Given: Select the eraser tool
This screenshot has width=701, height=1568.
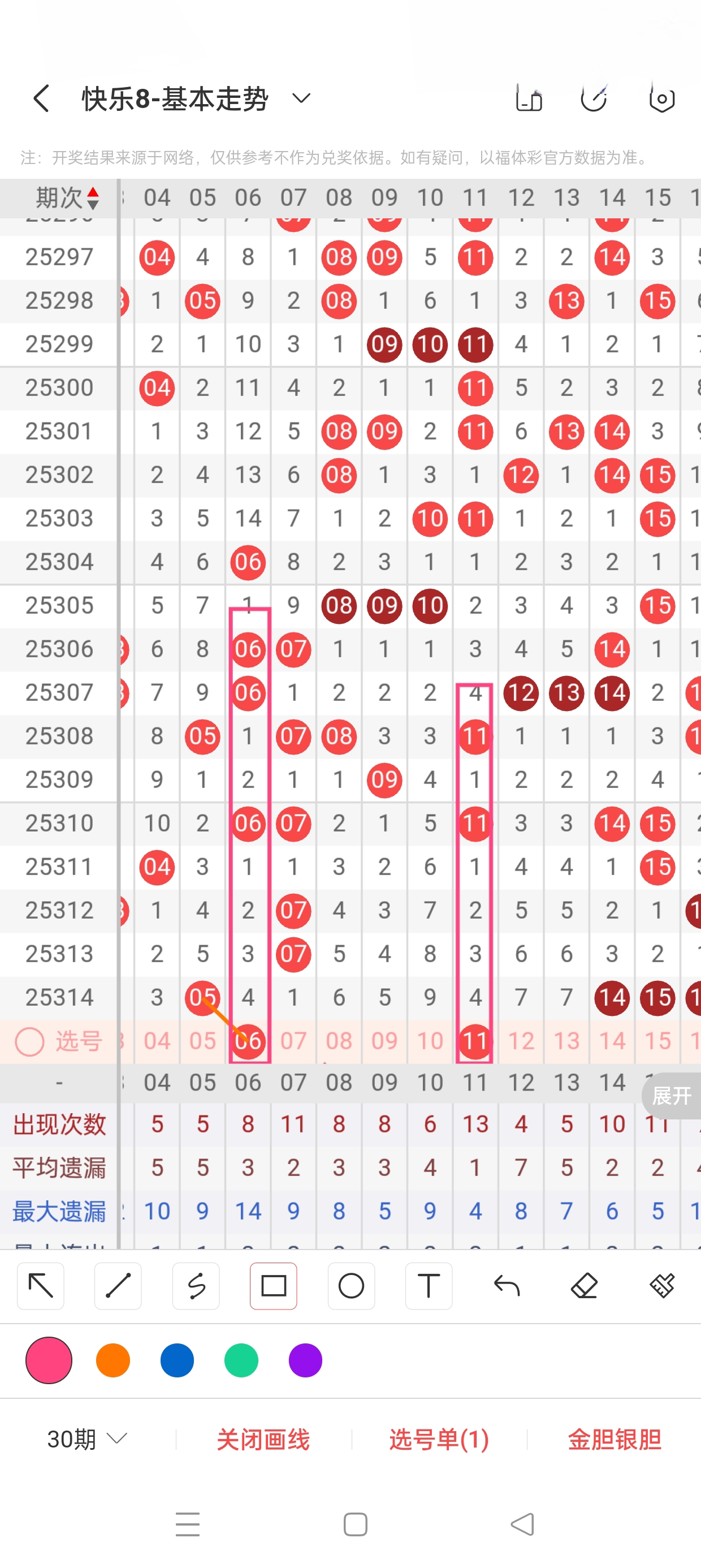Looking at the screenshot, I should point(584,1286).
